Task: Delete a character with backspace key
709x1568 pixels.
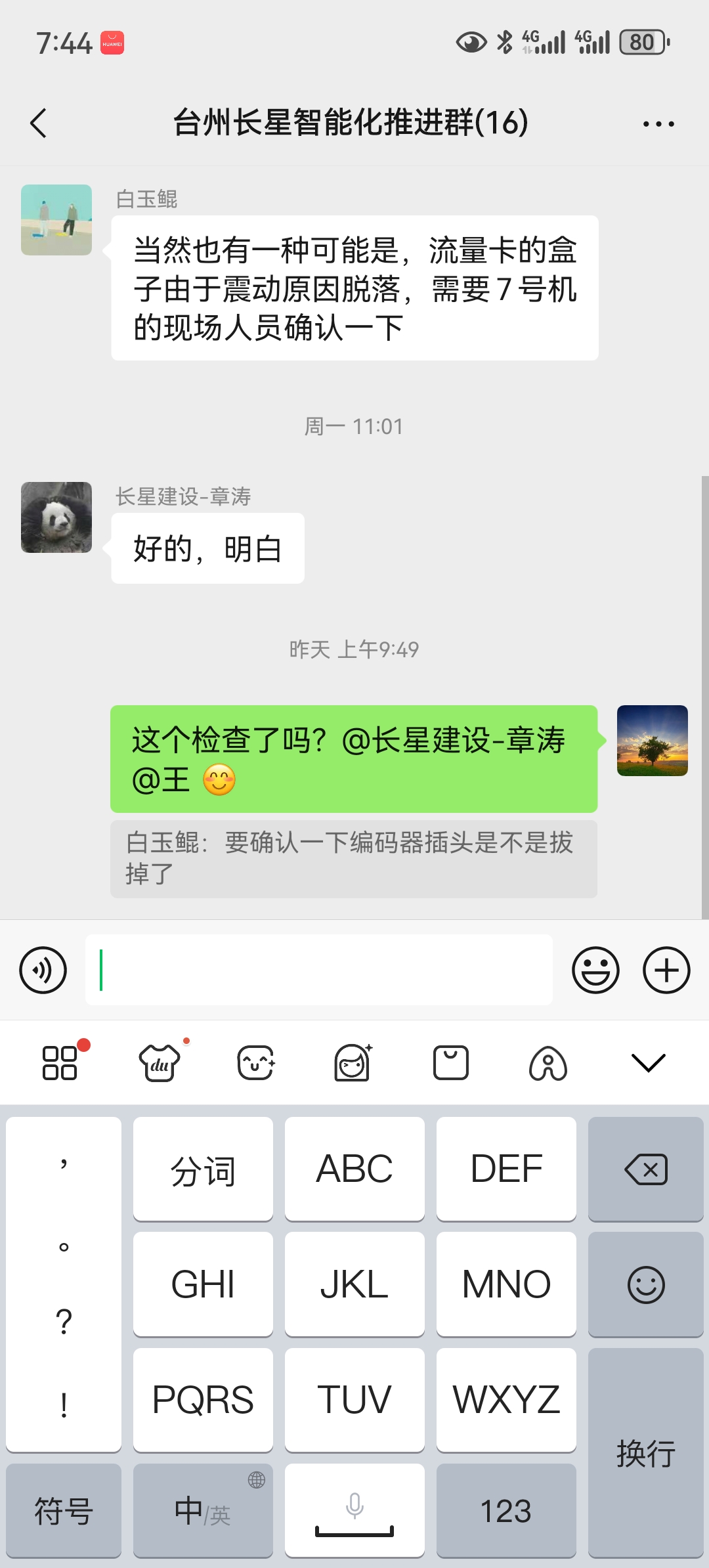Action: pos(646,1169)
